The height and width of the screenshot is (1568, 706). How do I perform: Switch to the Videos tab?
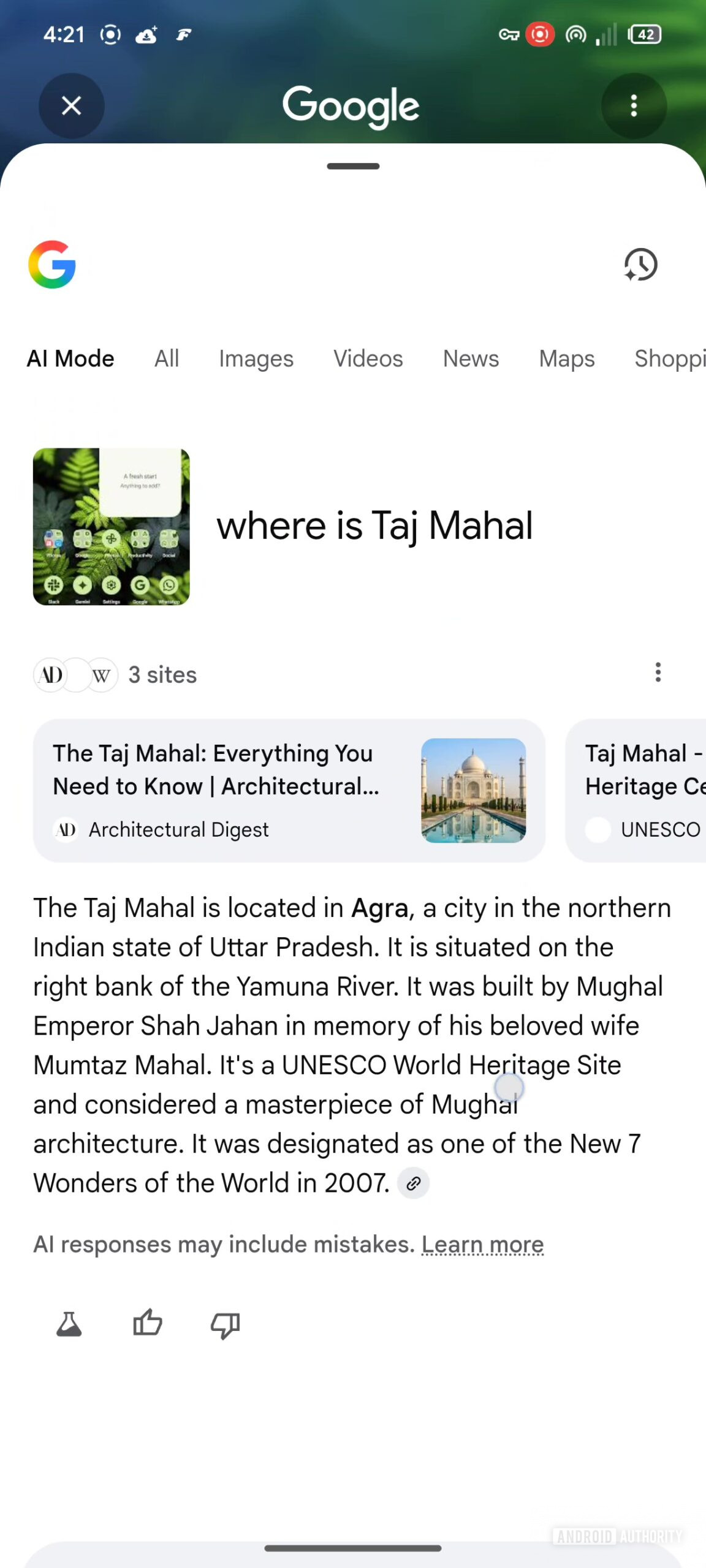pos(368,358)
